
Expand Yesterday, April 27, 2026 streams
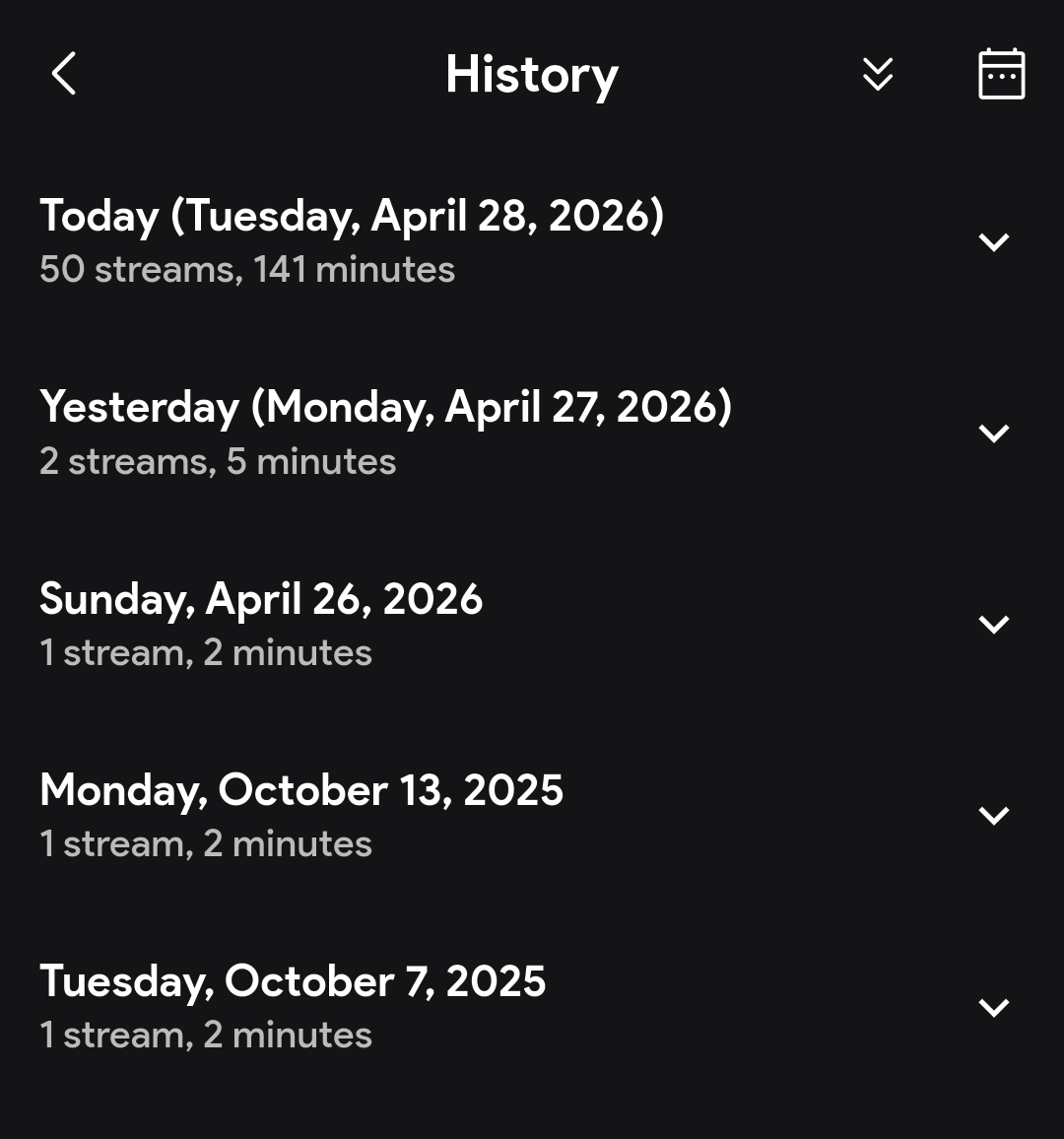click(x=993, y=433)
